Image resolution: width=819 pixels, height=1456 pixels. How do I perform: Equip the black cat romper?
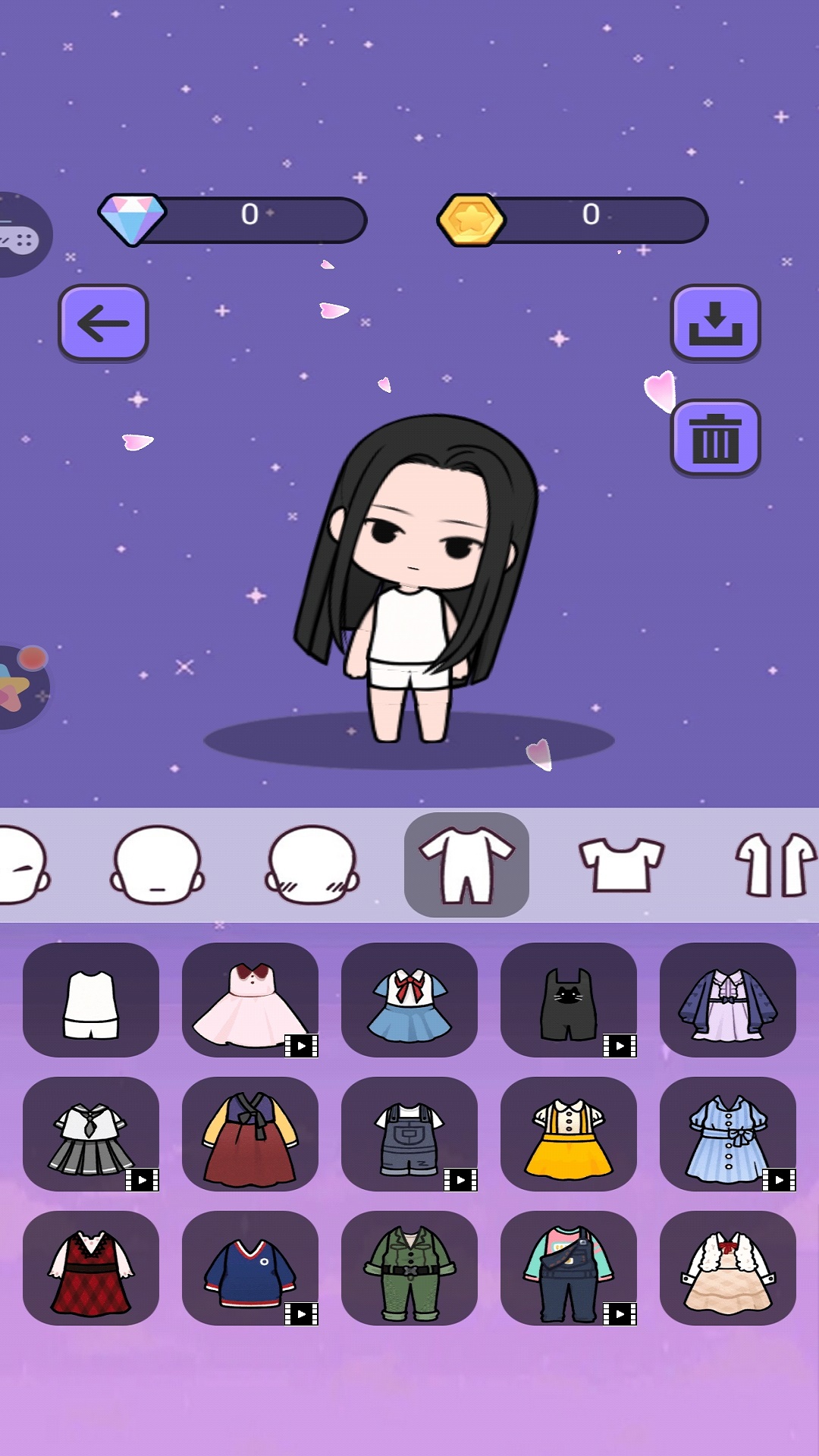[x=569, y=1001]
